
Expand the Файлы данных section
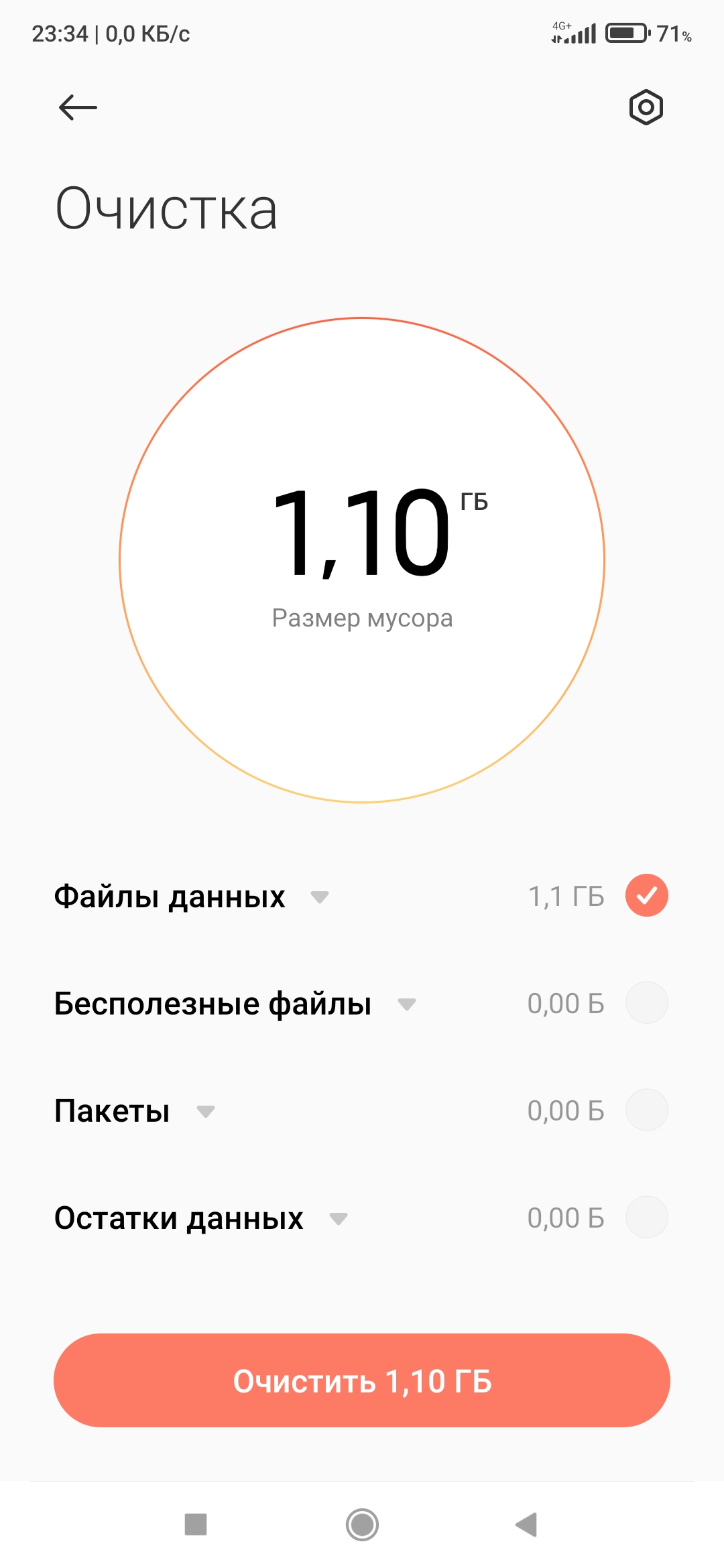(320, 897)
